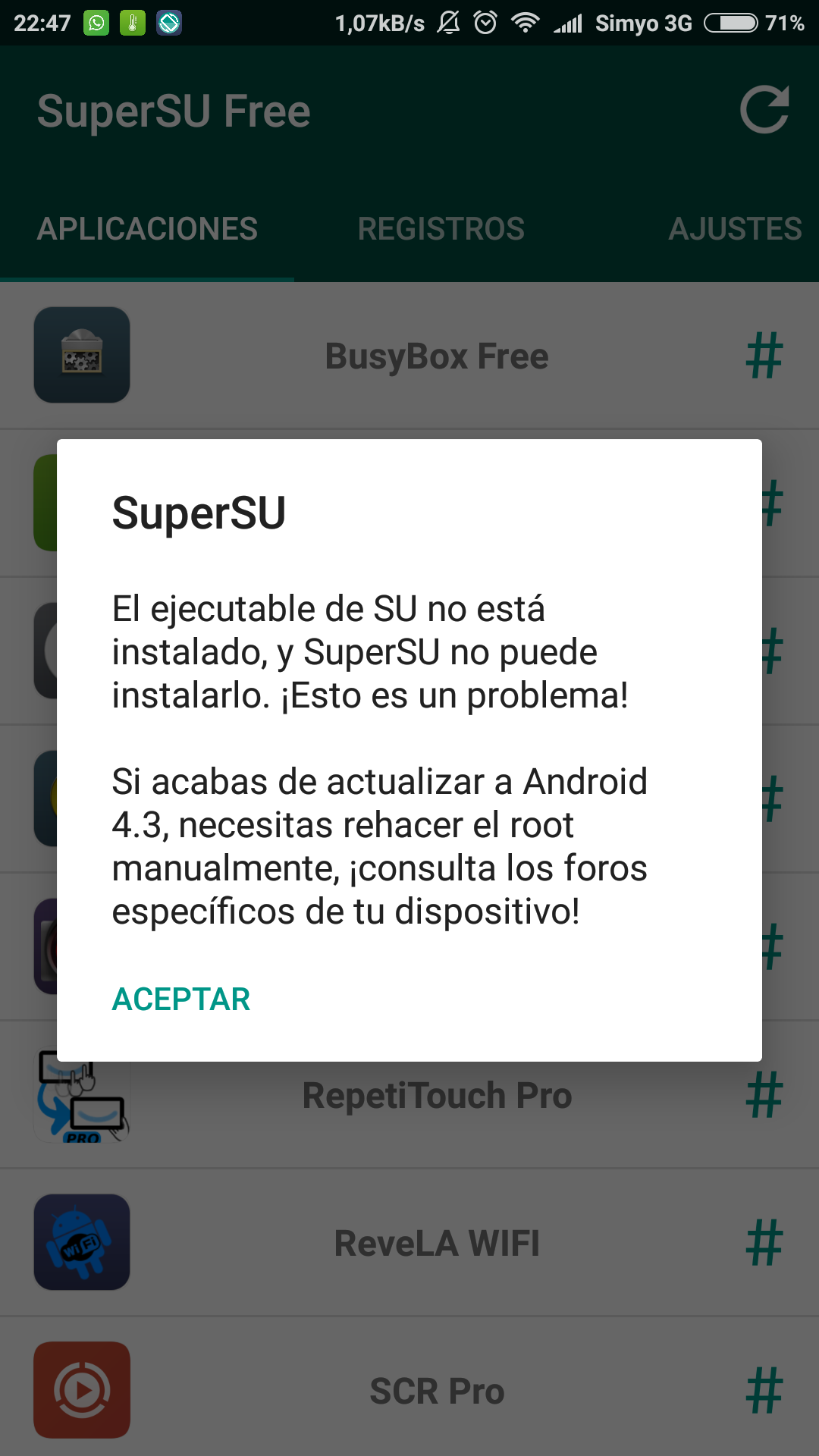Open the Ajustes tab

[x=734, y=229]
